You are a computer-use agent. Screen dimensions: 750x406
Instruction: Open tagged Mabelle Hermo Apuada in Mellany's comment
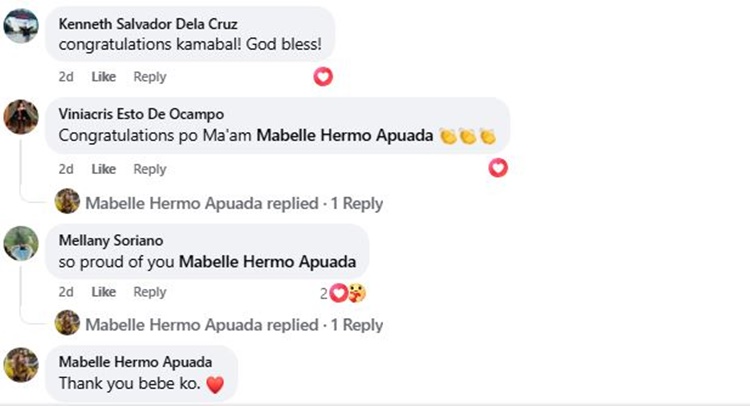(267, 262)
